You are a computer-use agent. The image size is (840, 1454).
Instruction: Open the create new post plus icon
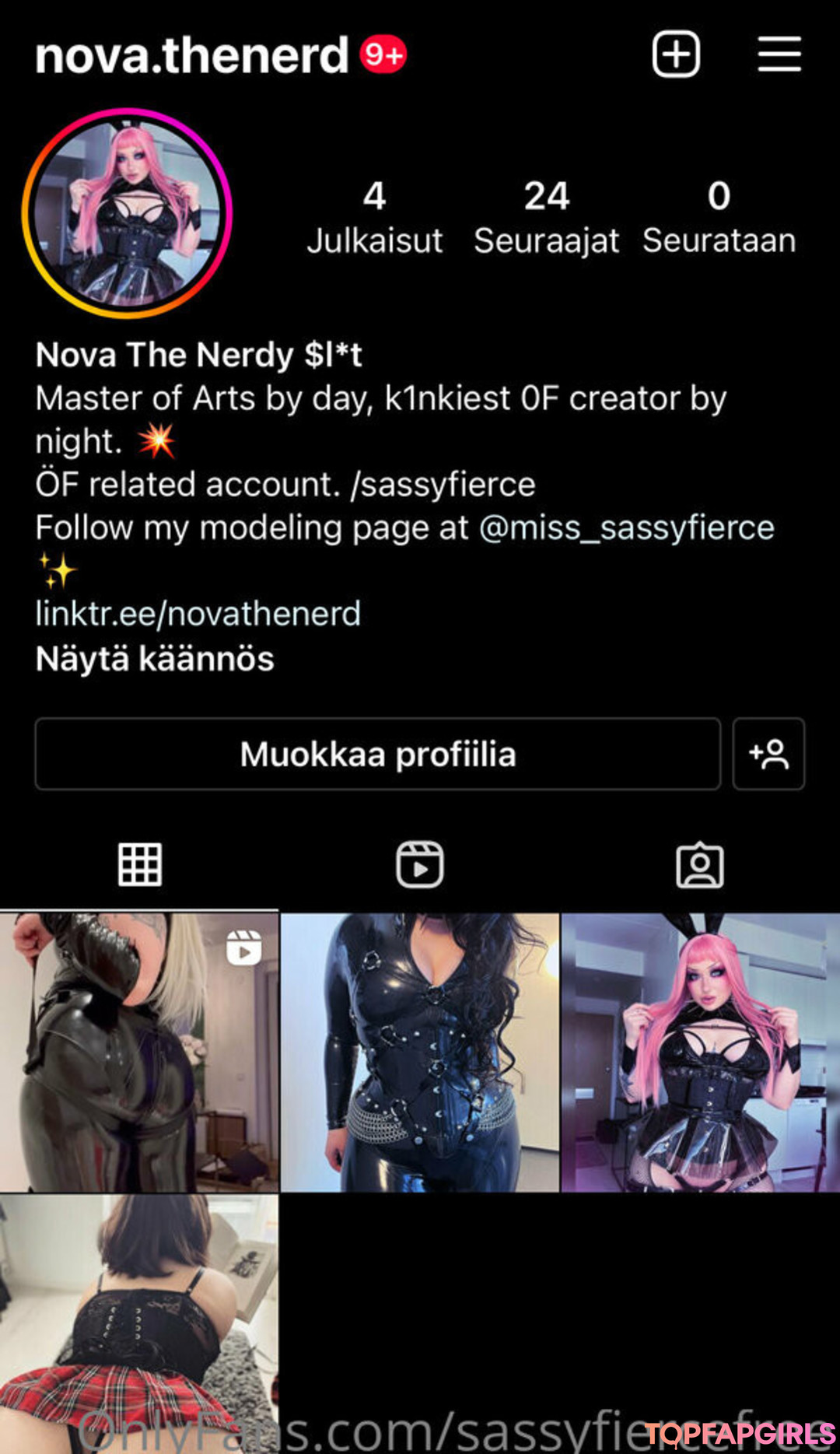[675, 54]
